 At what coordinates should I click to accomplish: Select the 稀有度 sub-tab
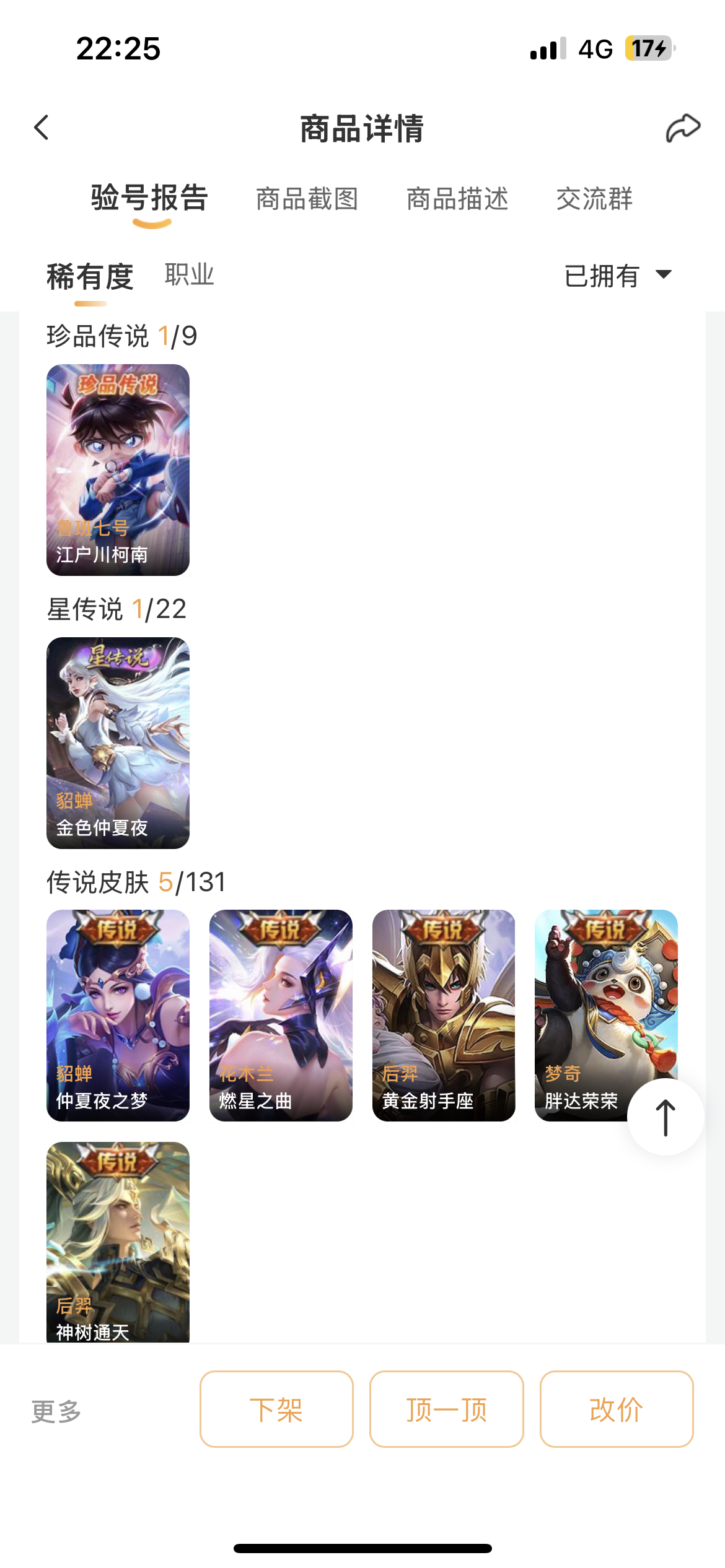(90, 276)
